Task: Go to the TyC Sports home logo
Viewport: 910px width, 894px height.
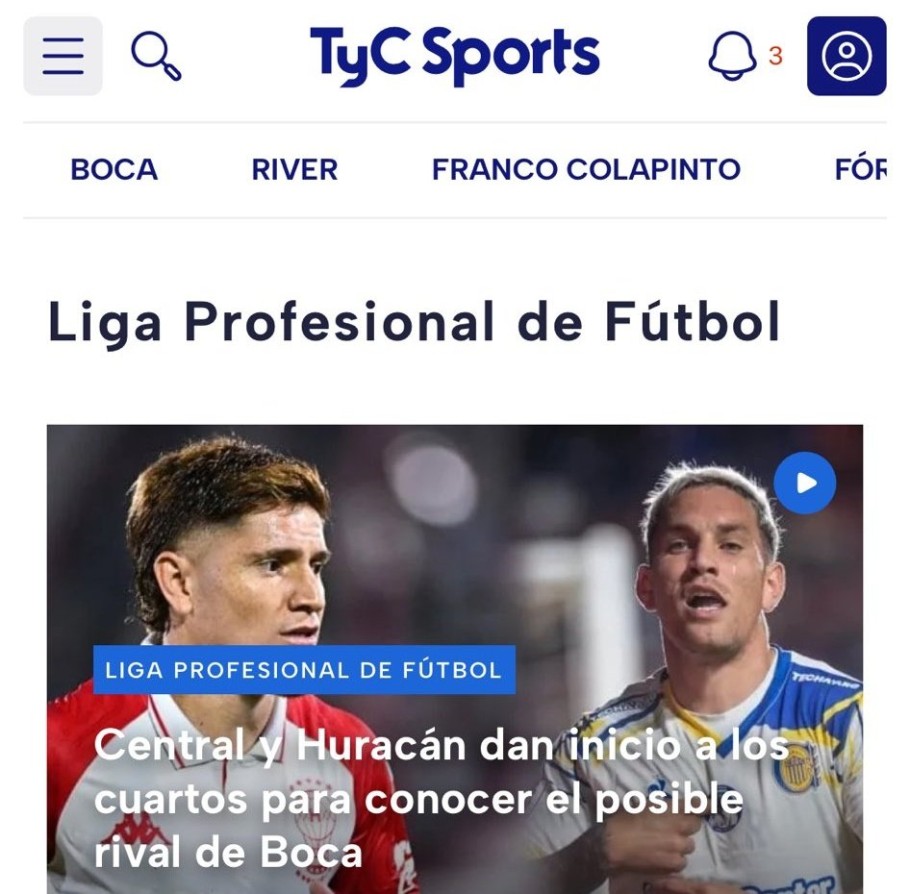Action: coord(455,54)
